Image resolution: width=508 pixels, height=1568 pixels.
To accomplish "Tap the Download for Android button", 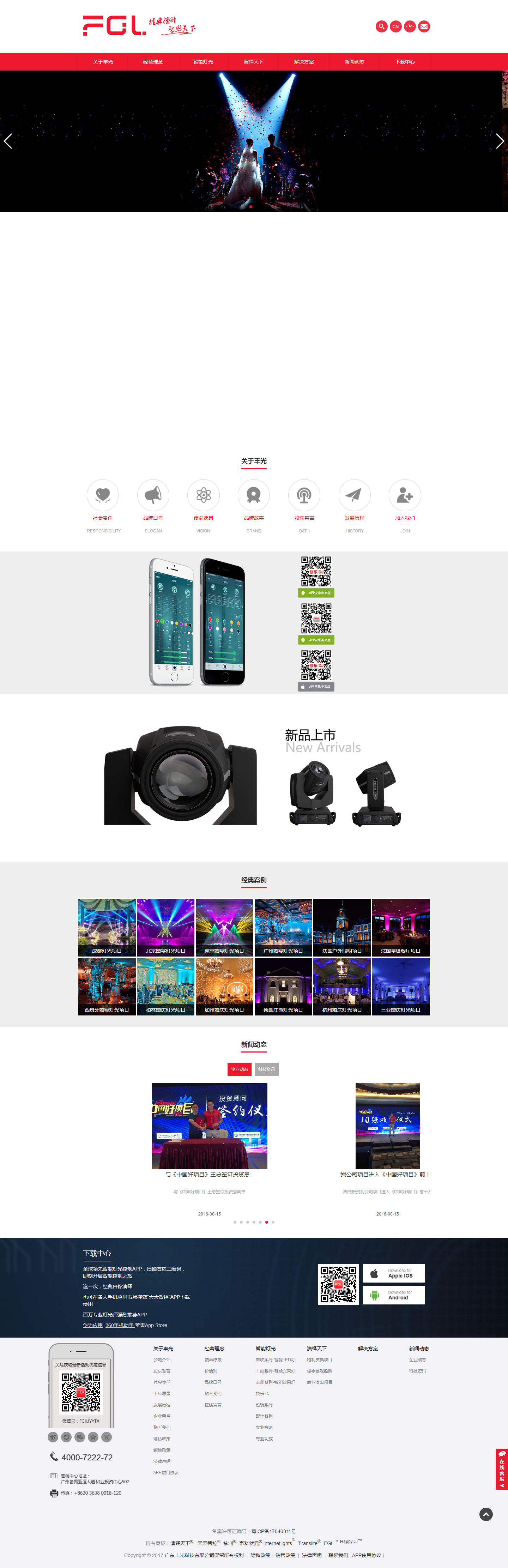I will pos(394,1295).
